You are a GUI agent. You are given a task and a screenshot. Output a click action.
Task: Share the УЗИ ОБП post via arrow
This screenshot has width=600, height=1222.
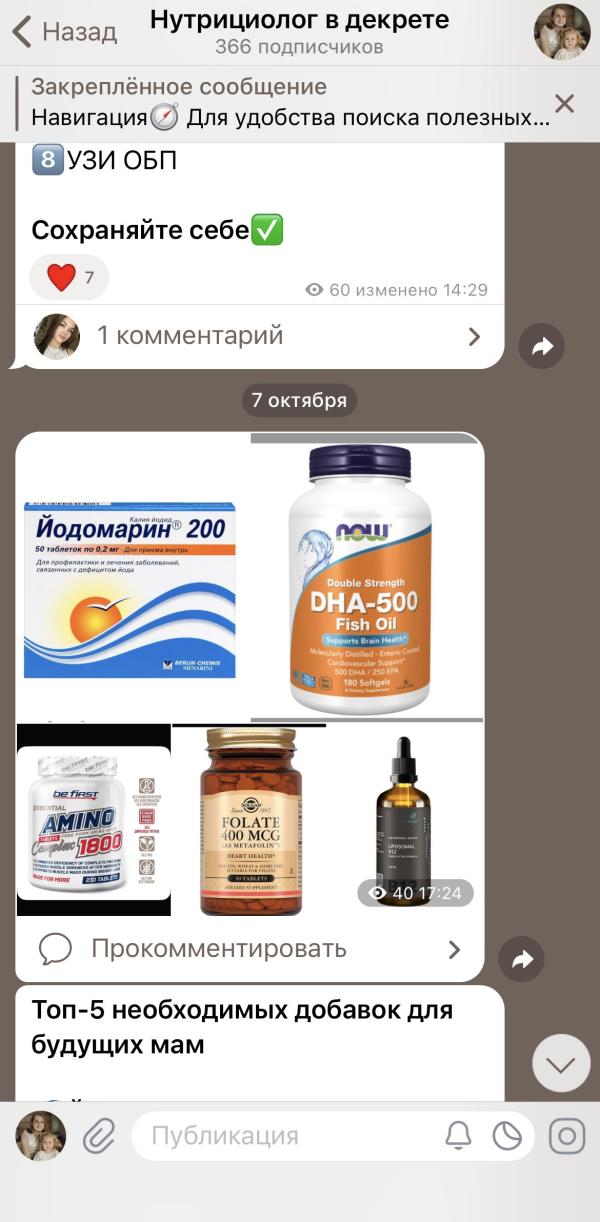(542, 347)
